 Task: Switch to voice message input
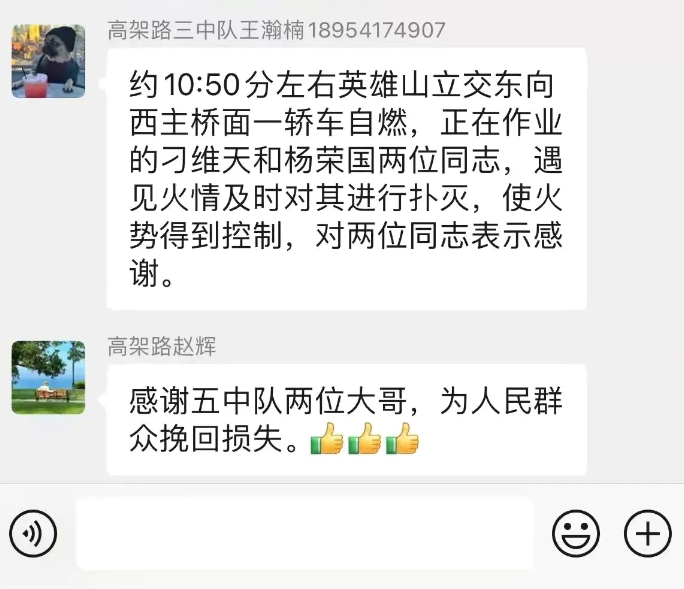(33, 533)
